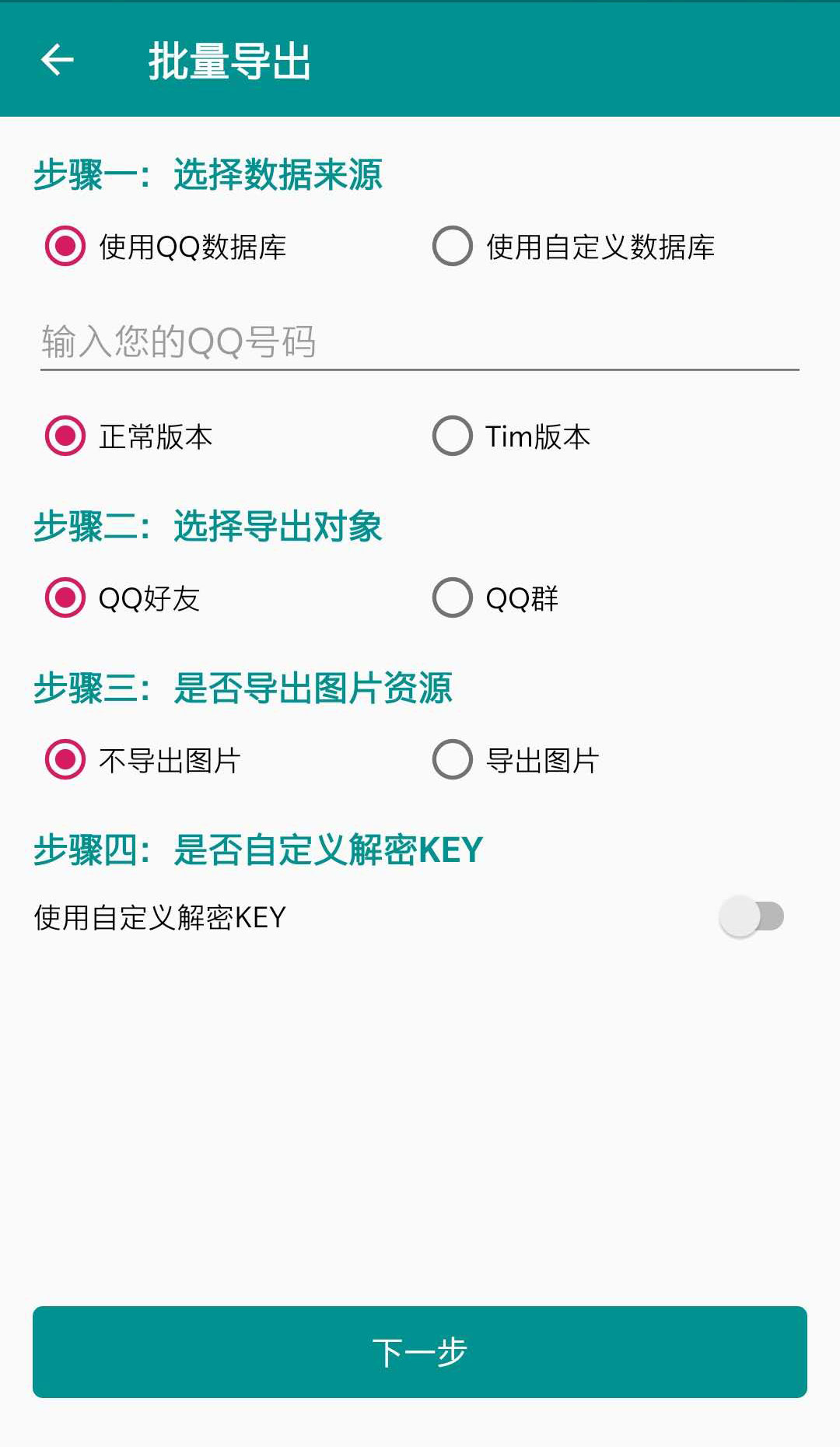Click the 使用自定义解密KEY label
The height and width of the screenshot is (1447, 840).
point(161,918)
